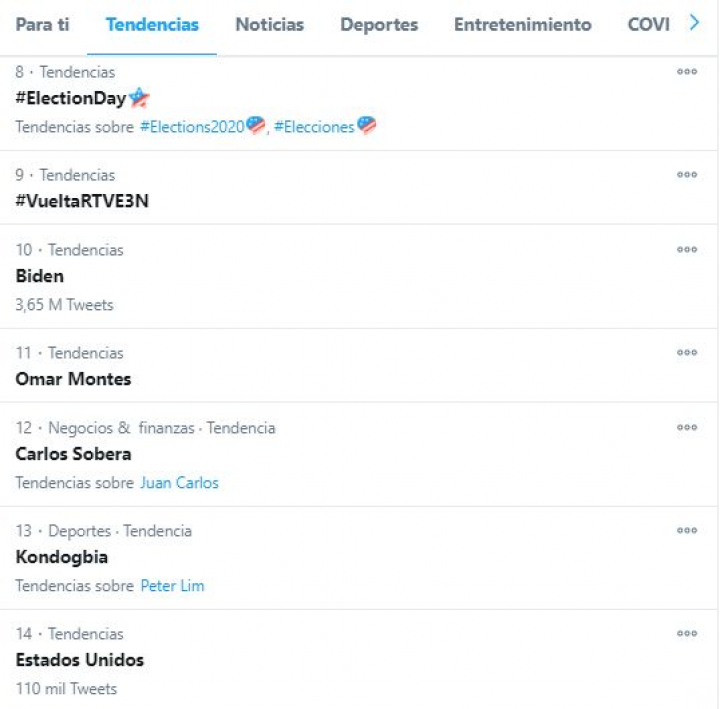Open the #VueltaRTVE3N trend
This screenshot has height=709, width=720.
coord(82,201)
